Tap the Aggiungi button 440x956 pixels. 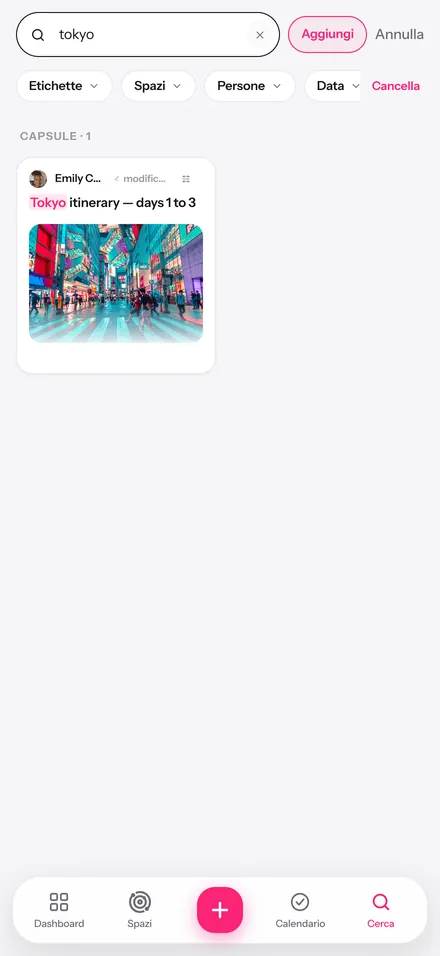click(x=327, y=34)
